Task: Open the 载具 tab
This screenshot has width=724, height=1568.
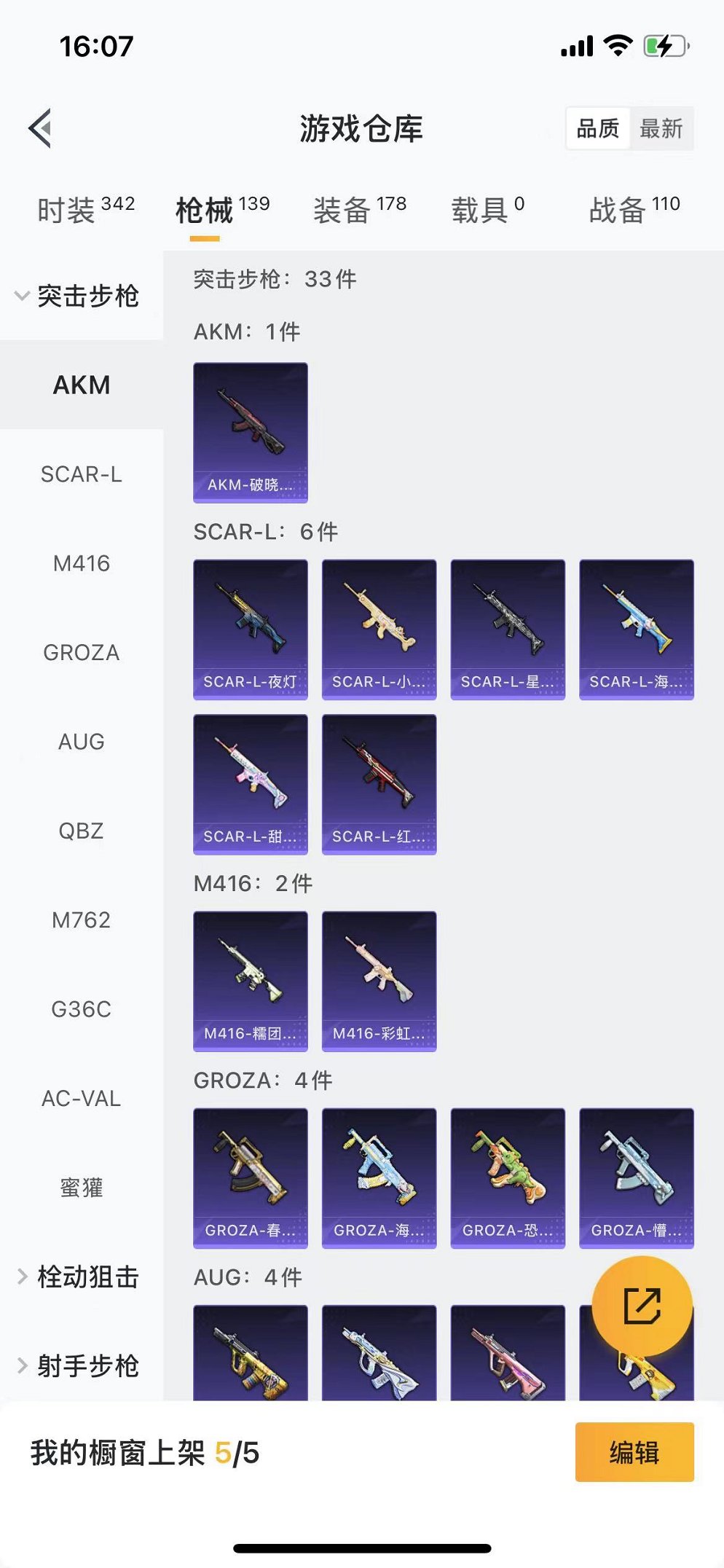Action: coord(487,210)
